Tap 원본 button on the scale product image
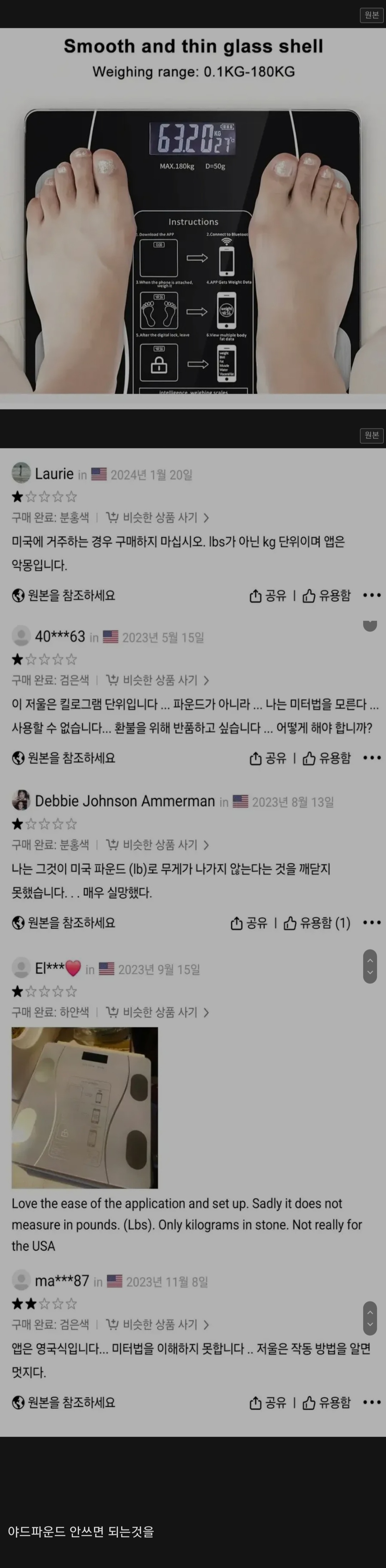The width and height of the screenshot is (386, 1568). point(371,15)
